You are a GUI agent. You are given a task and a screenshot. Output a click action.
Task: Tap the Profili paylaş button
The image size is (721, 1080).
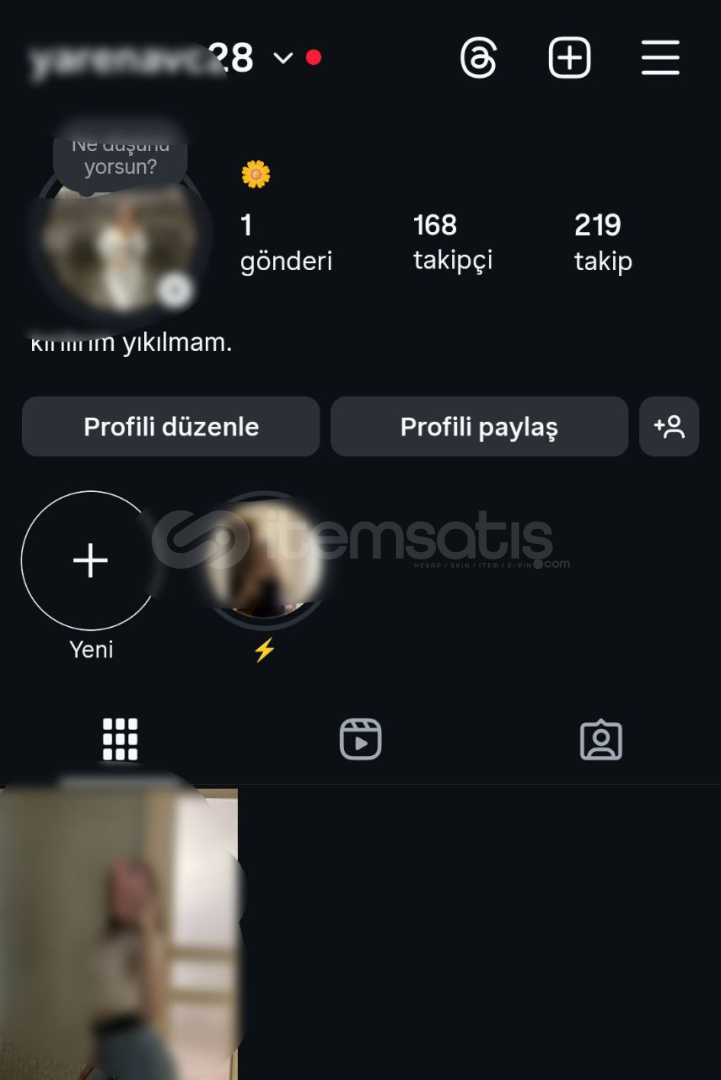click(x=479, y=427)
